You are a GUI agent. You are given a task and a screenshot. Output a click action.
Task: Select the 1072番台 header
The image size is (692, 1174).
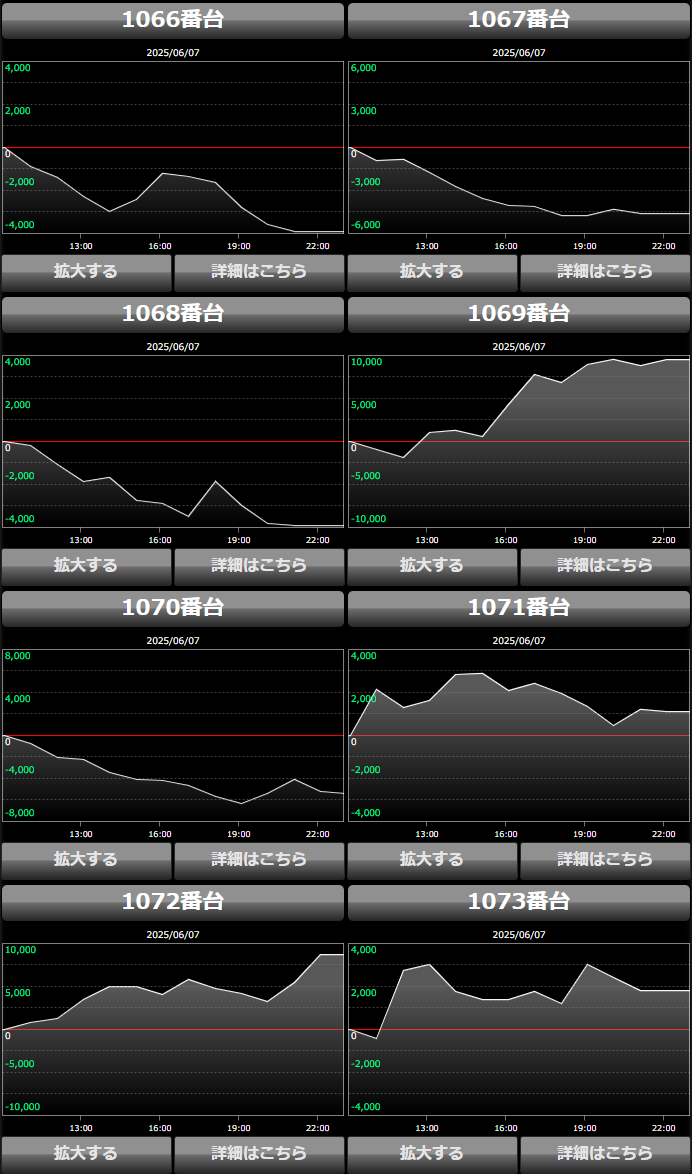tap(173, 903)
